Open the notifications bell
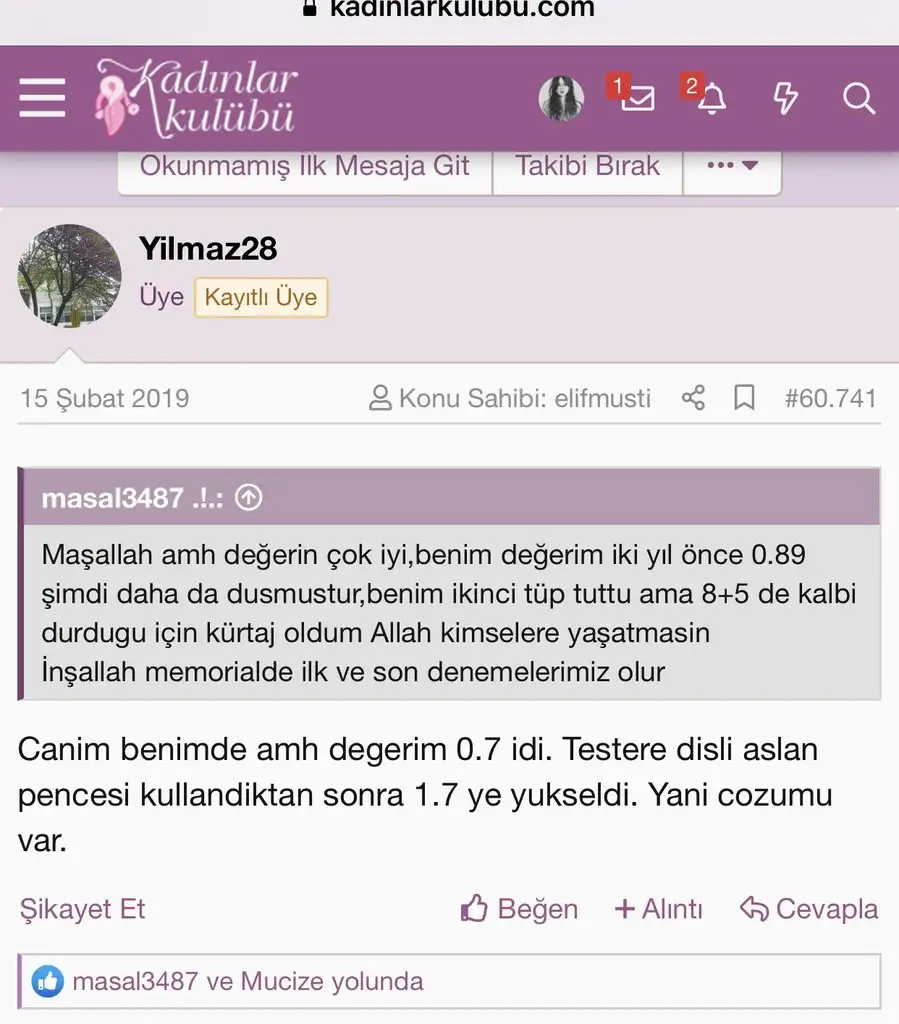Screen dimensions: 899x1024 click(711, 98)
